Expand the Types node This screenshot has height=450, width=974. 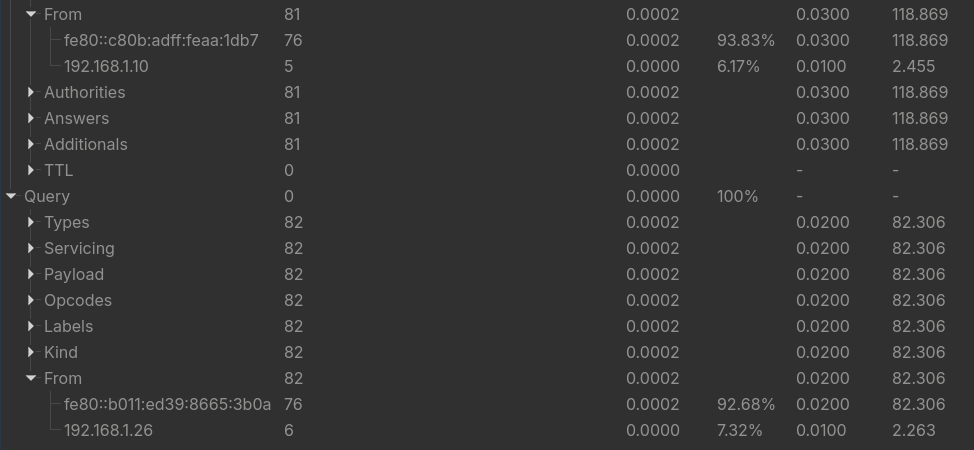click(31, 222)
